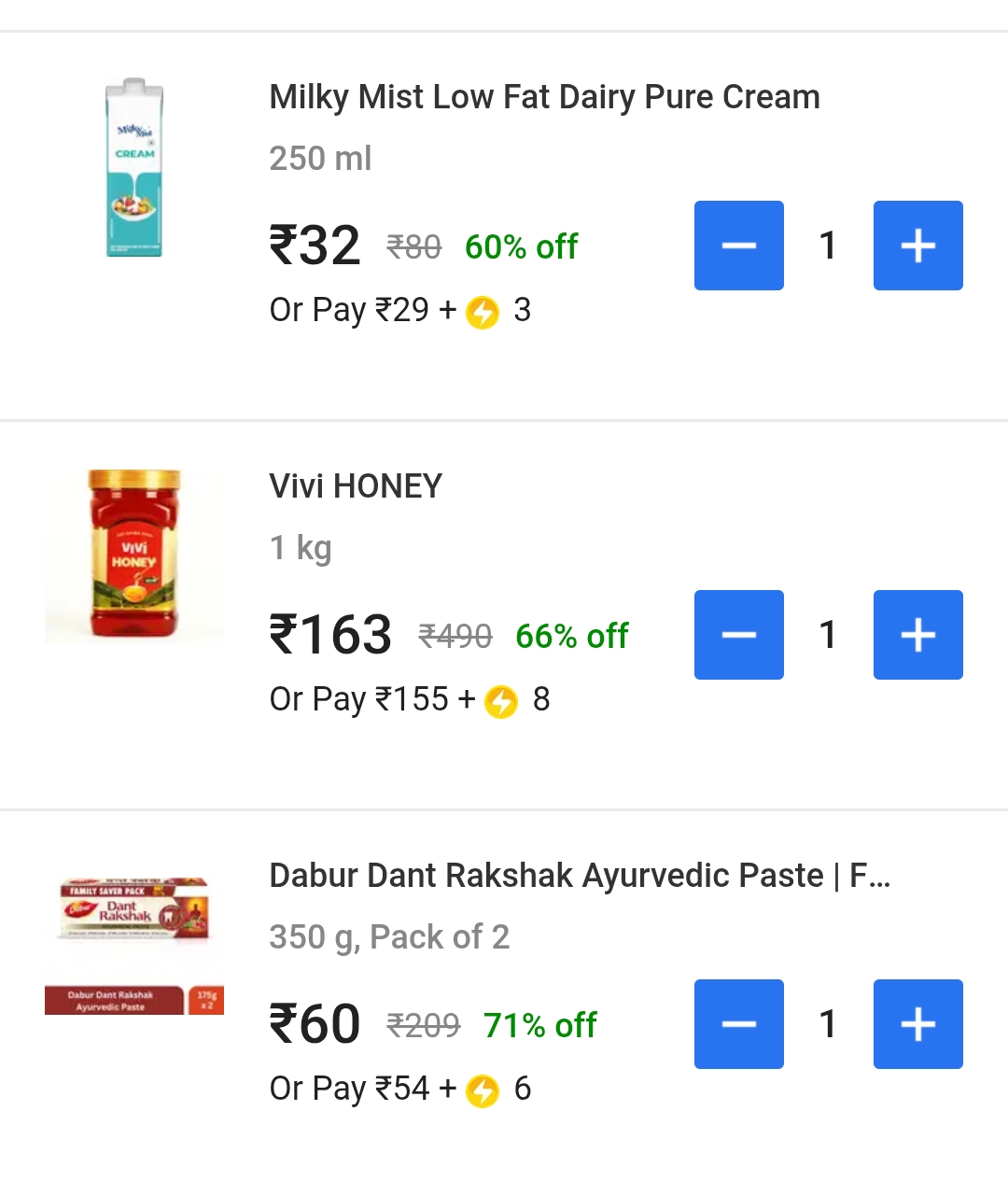This screenshot has width=1008, height=1181.
Task: Increase quantity of Milky Mist Cream
Action: [917, 246]
